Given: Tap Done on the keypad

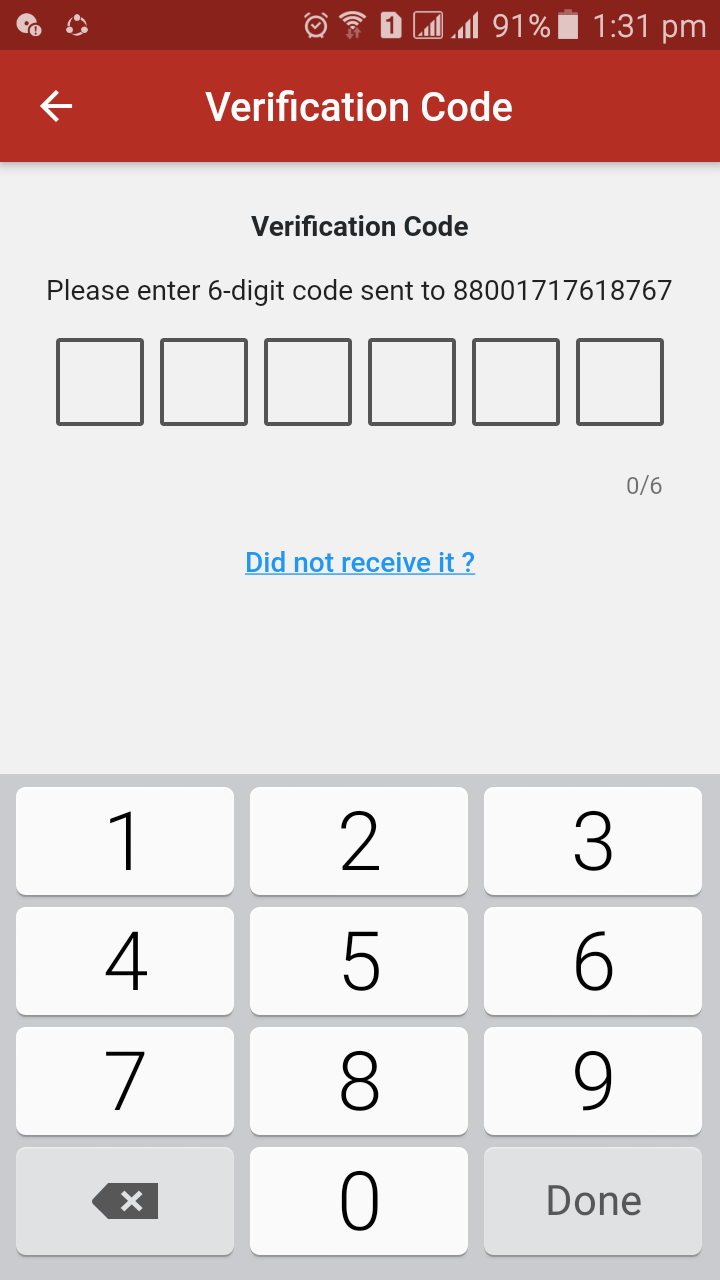Looking at the screenshot, I should click(x=593, y=1201).
